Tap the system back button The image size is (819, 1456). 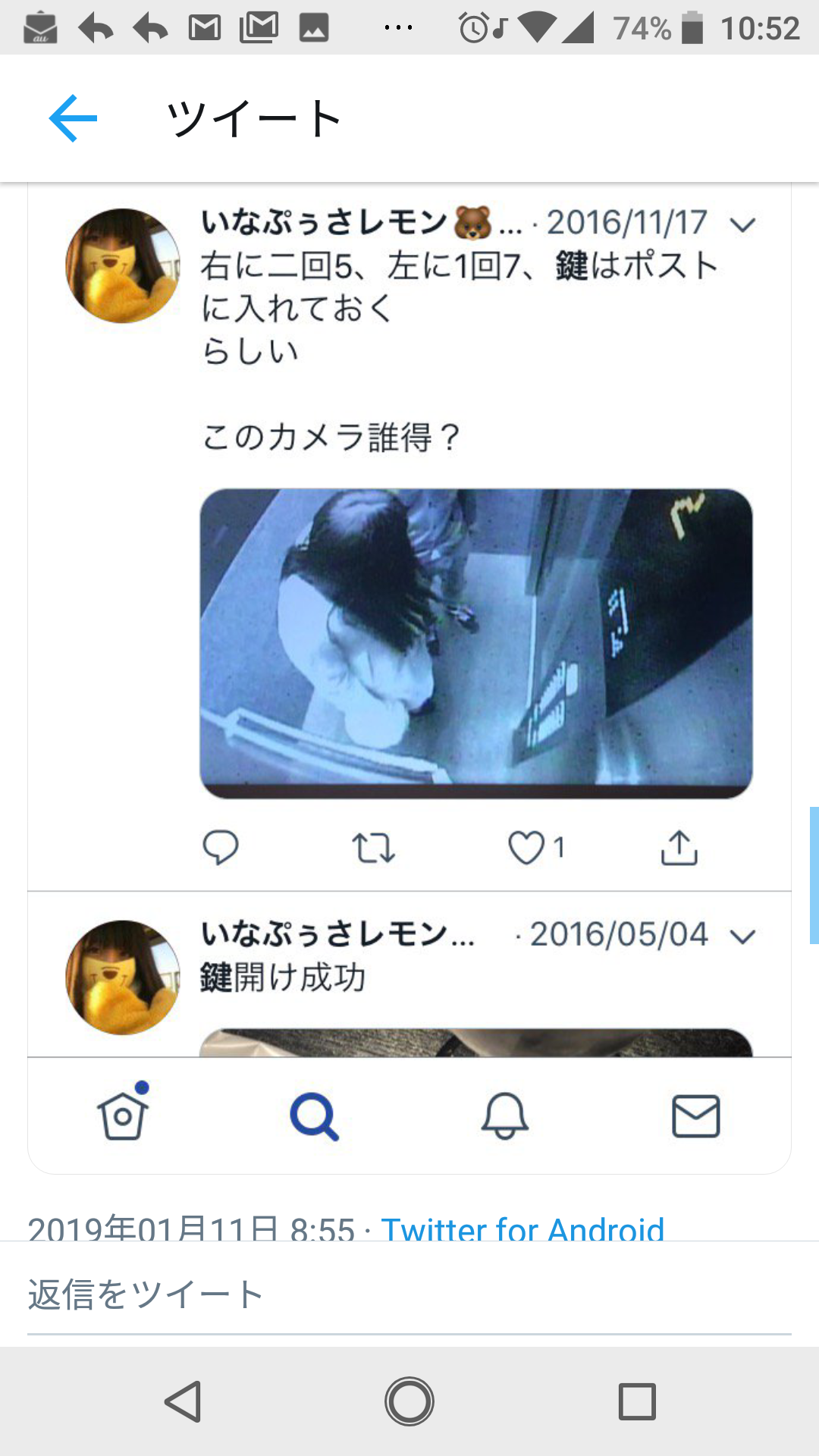click(183, 1401)
